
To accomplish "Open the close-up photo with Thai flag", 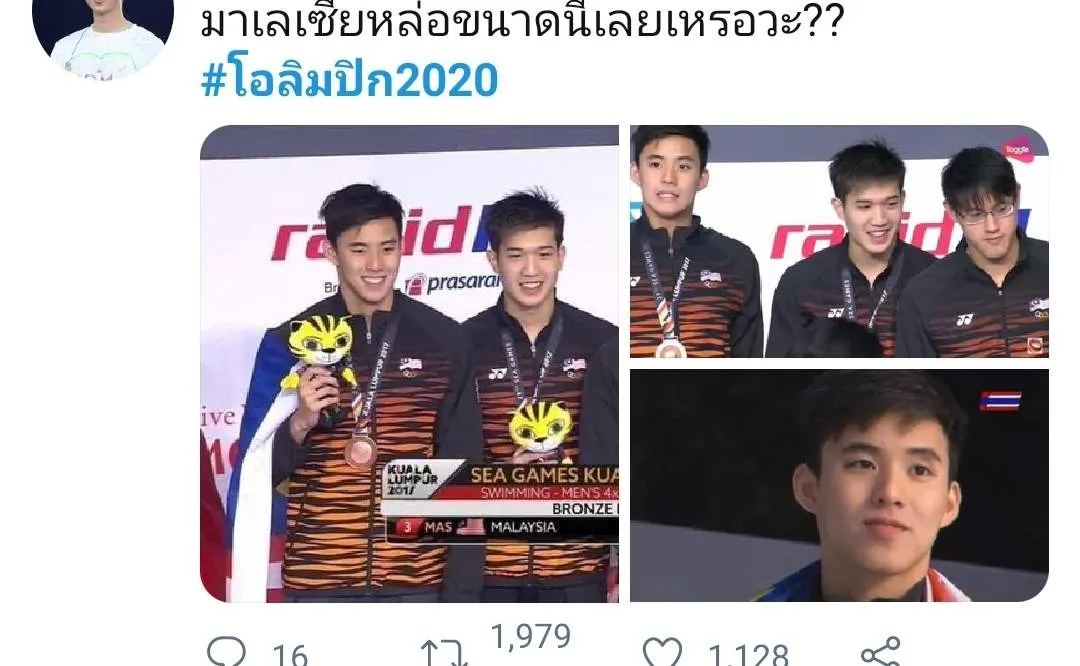I will (839, 485).
